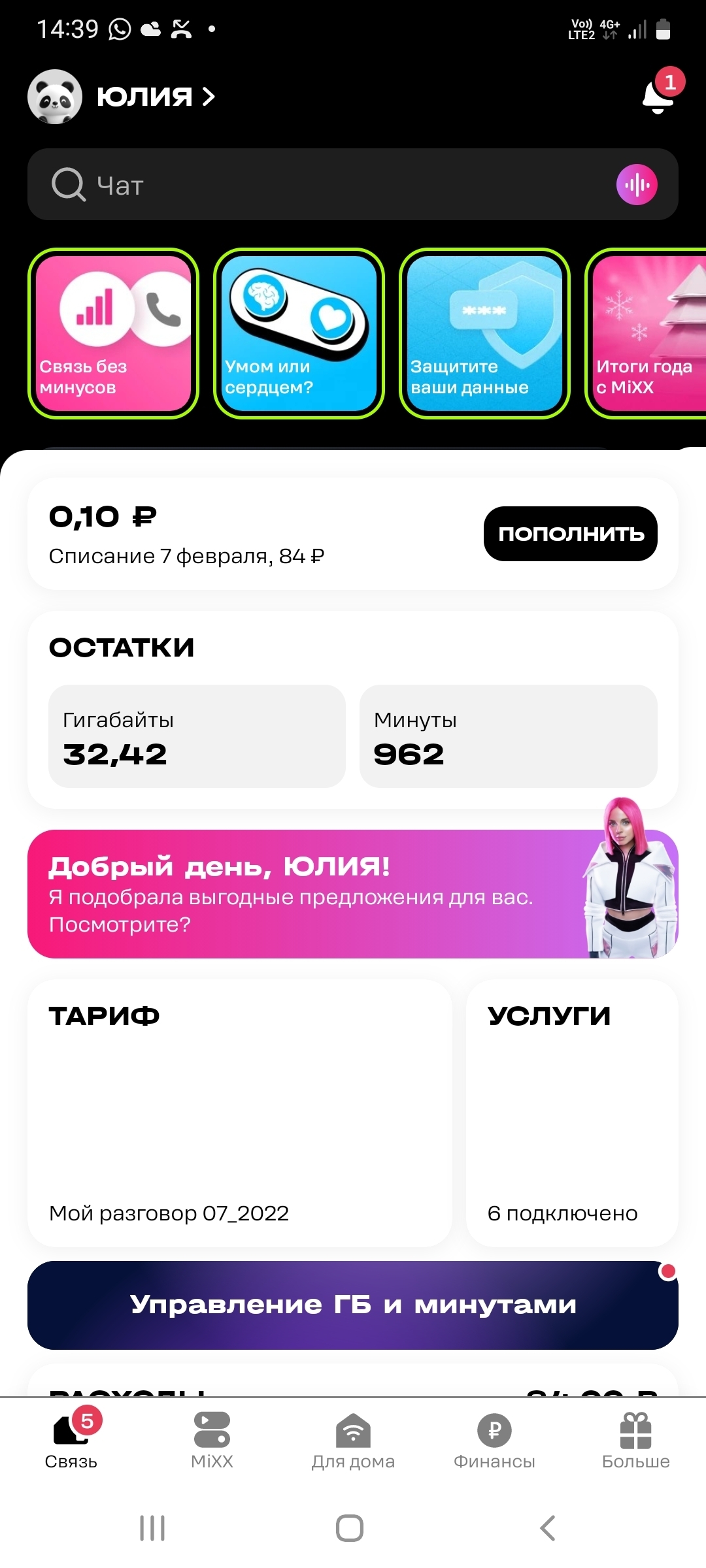This screenshot has width=706, height=1568.
Task: Open the Гигабайты balance card
Action: coord(197,736)
